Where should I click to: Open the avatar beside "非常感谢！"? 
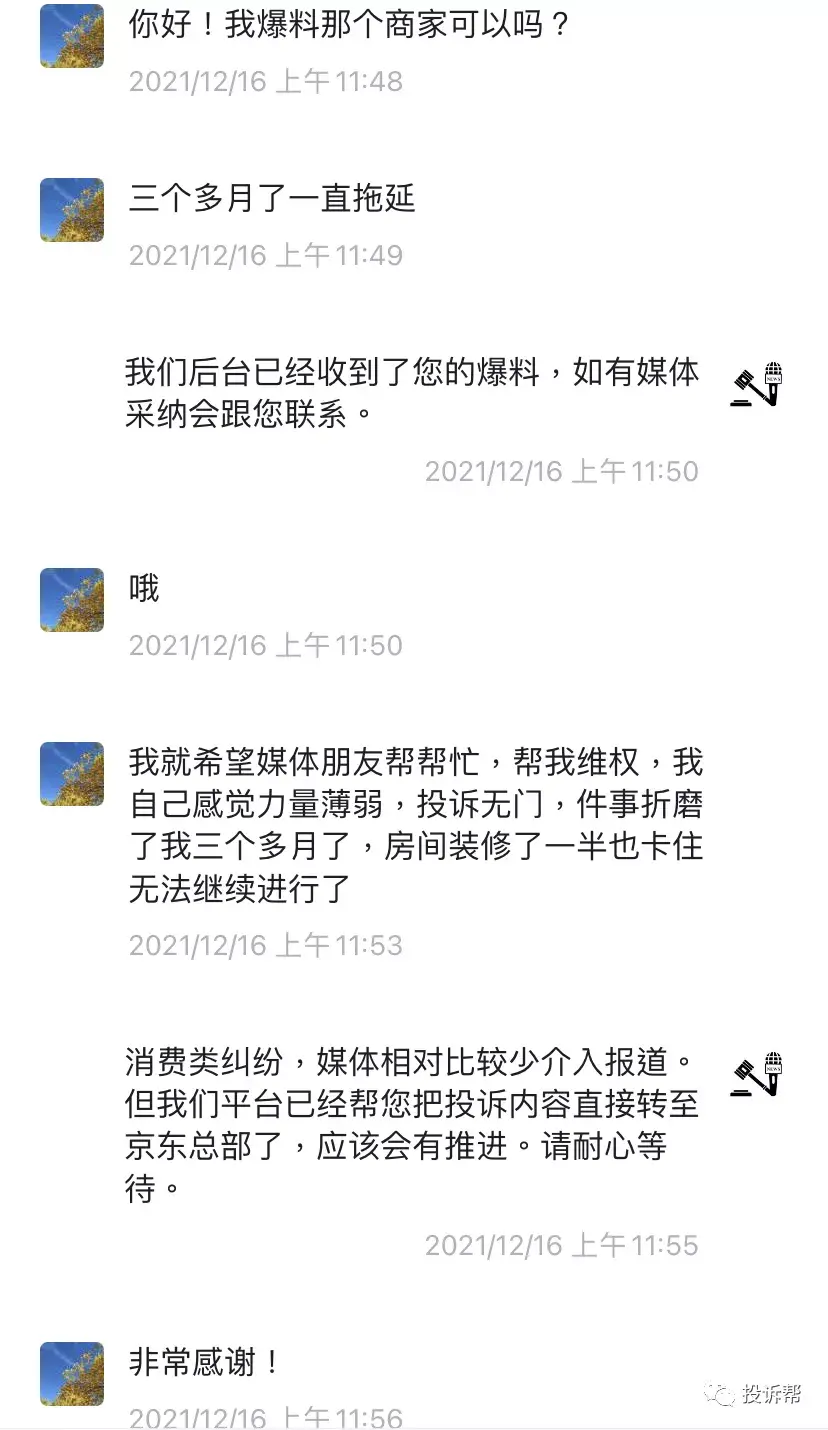72,1373
